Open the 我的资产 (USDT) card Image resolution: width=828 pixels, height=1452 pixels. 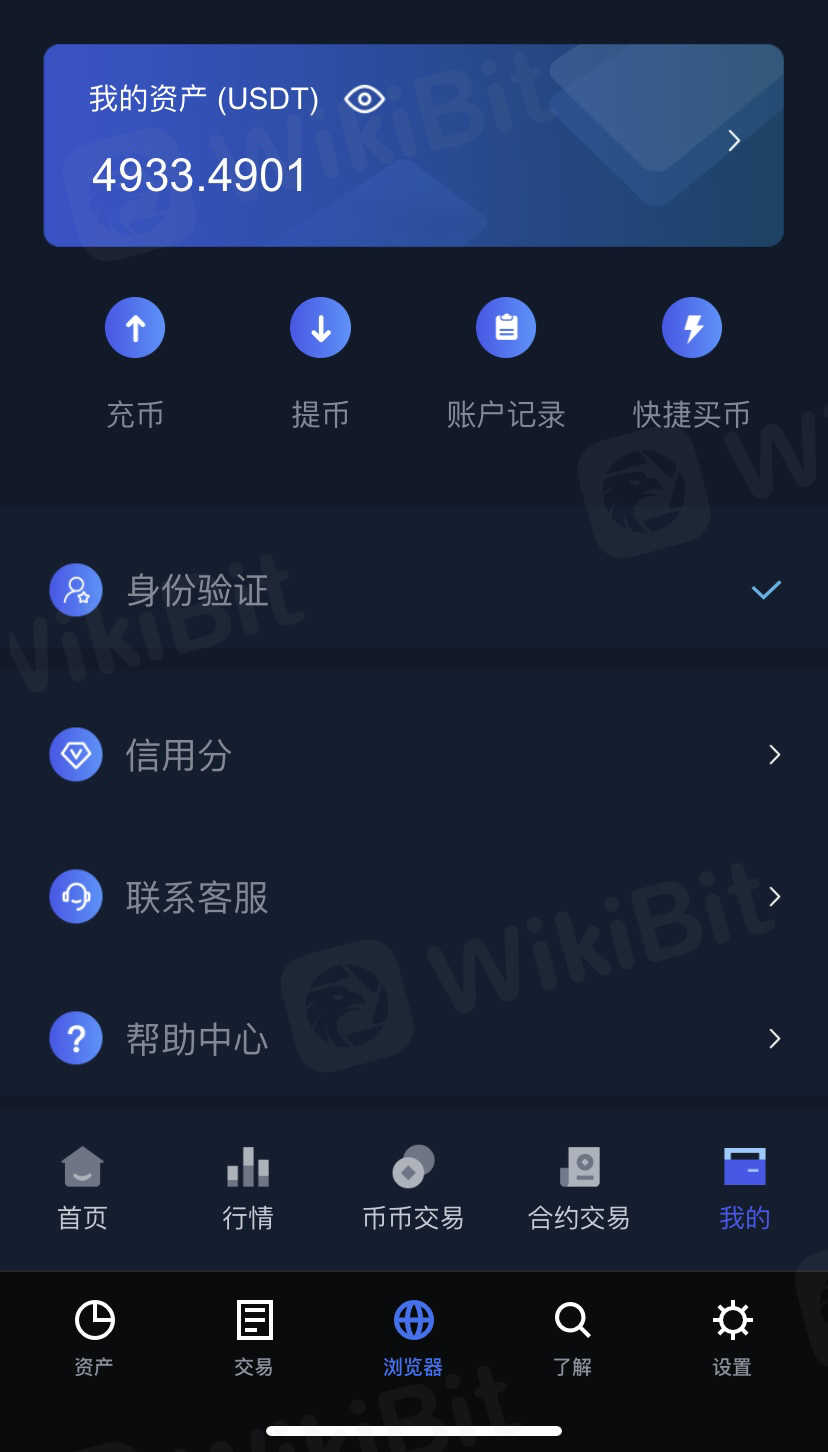coord(413,146)
